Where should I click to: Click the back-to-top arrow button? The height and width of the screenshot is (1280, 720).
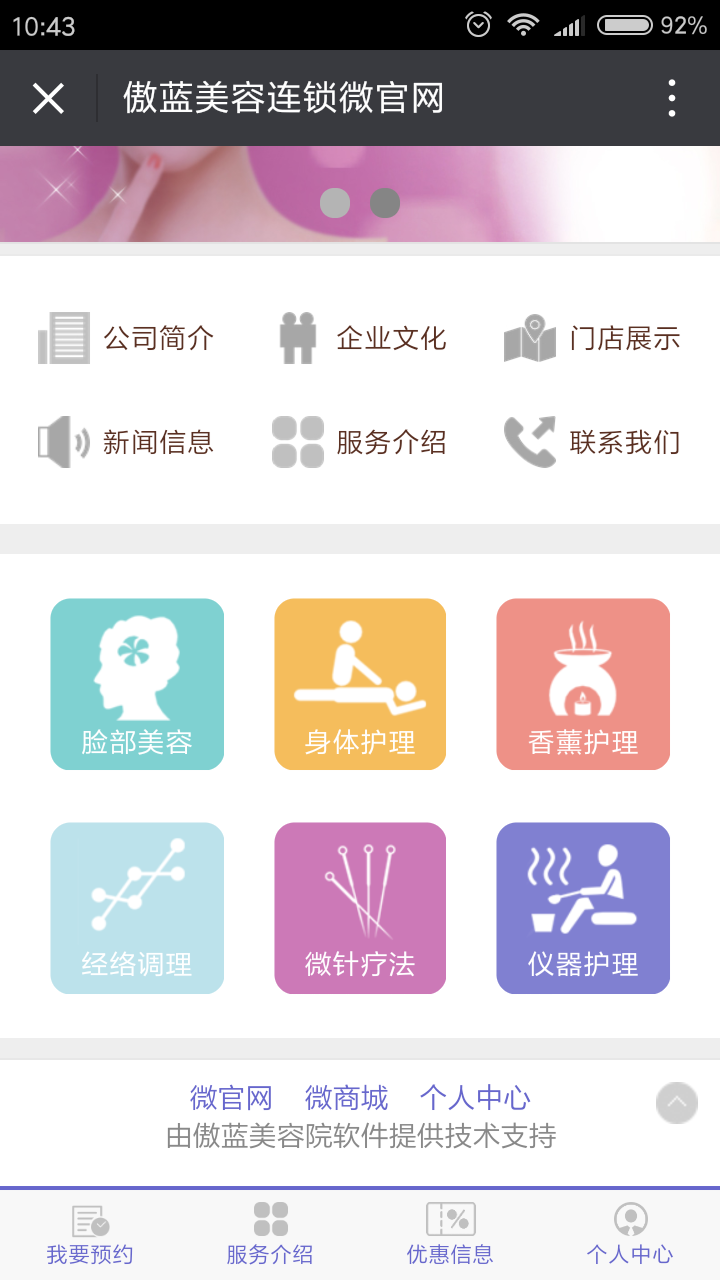(677, 1103)
